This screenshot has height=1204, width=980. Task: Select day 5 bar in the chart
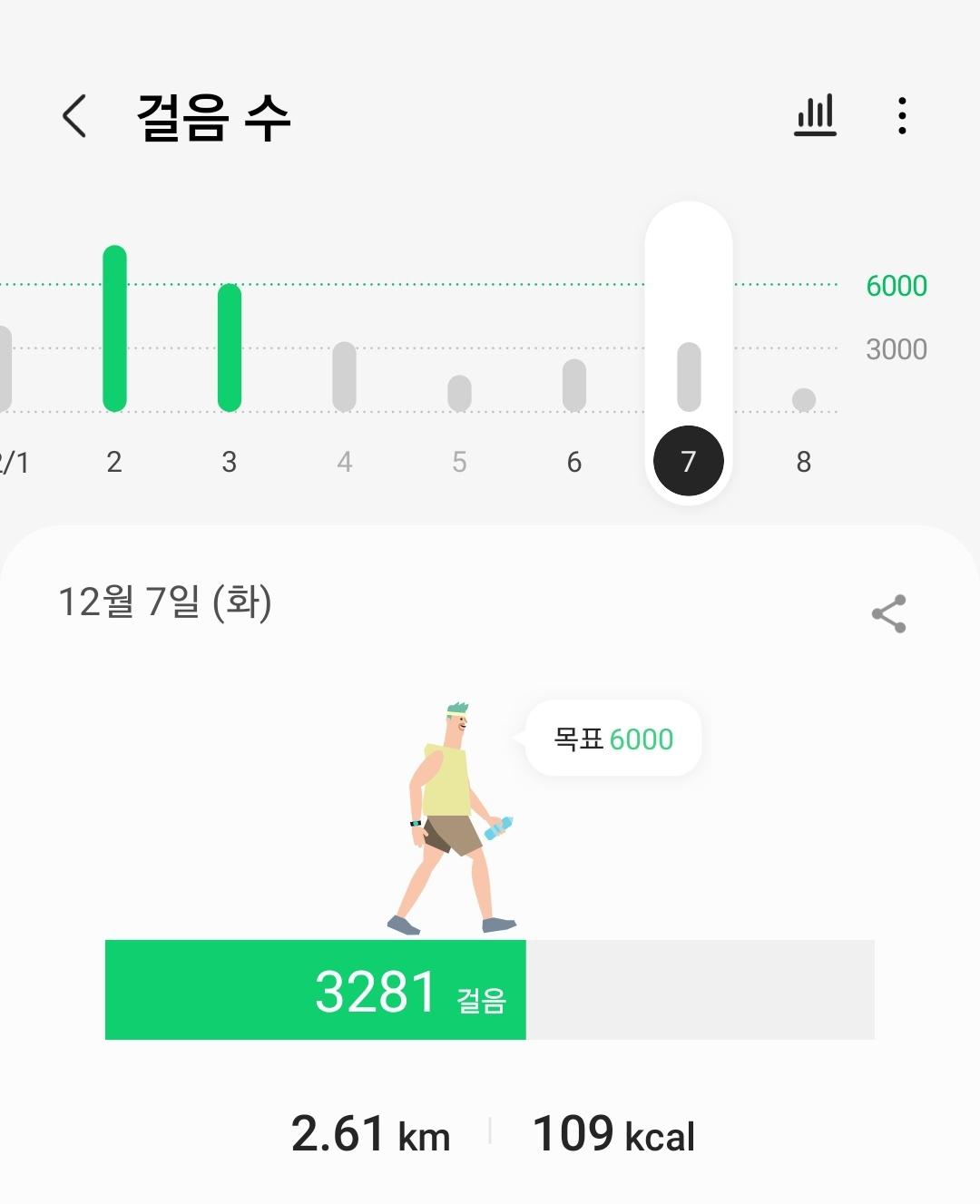pyautogui.click(x=459, y=394)
